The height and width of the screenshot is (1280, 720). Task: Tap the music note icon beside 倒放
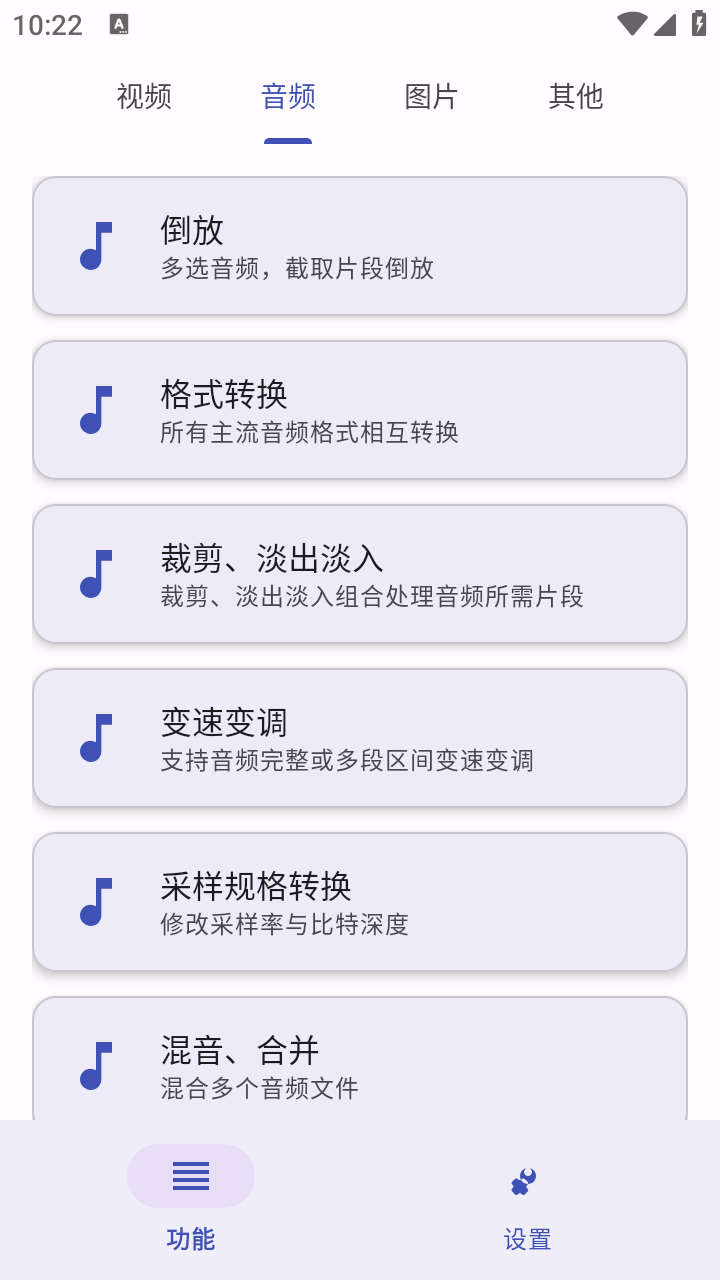(x=94, y=245)
